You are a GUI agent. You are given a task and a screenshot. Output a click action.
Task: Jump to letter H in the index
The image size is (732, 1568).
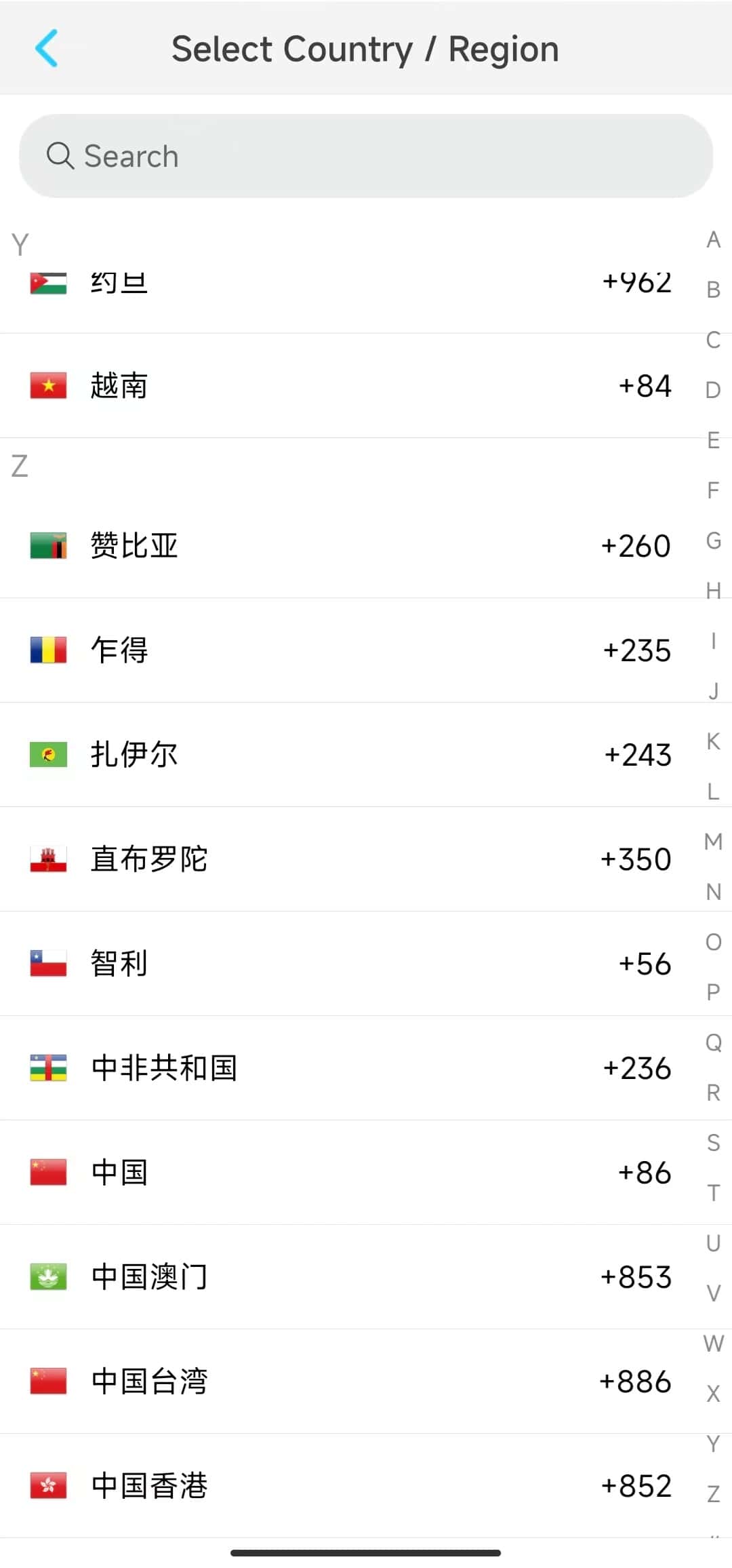click(713, 591)
